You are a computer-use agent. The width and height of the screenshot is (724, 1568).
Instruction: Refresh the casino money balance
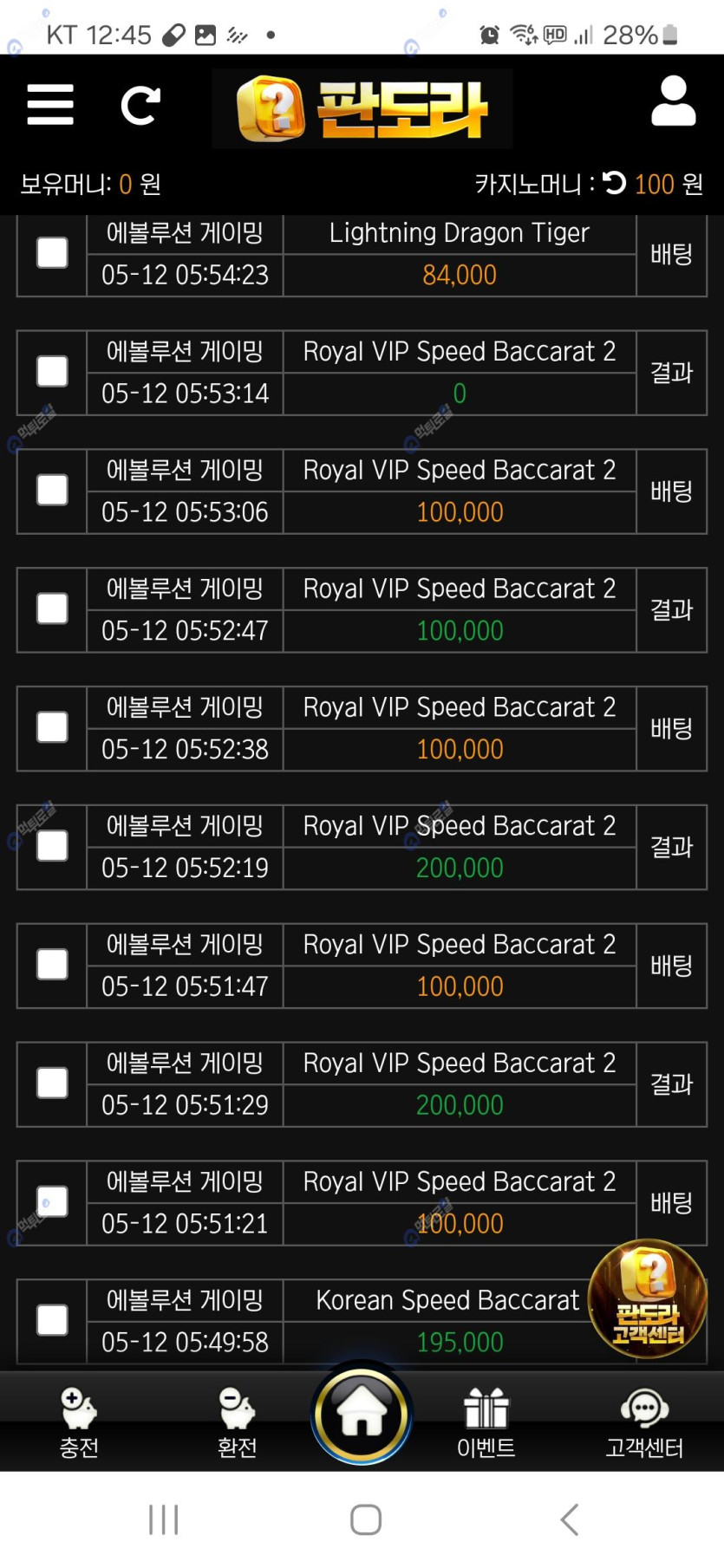pyautogui.click(x=614, y=183)
